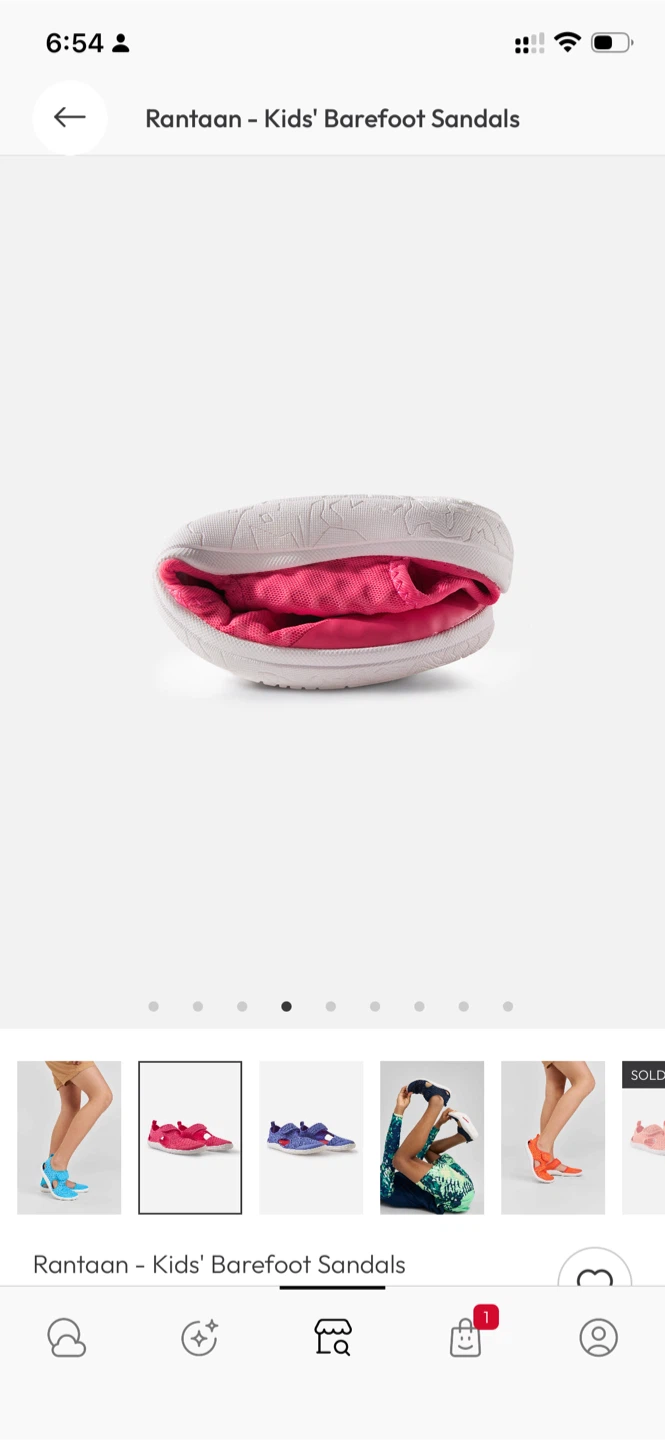The height and width of the screenshot is (1440, 665).
Task: Select the pink sandals color variant
Action: click(x=190, y=1137)
